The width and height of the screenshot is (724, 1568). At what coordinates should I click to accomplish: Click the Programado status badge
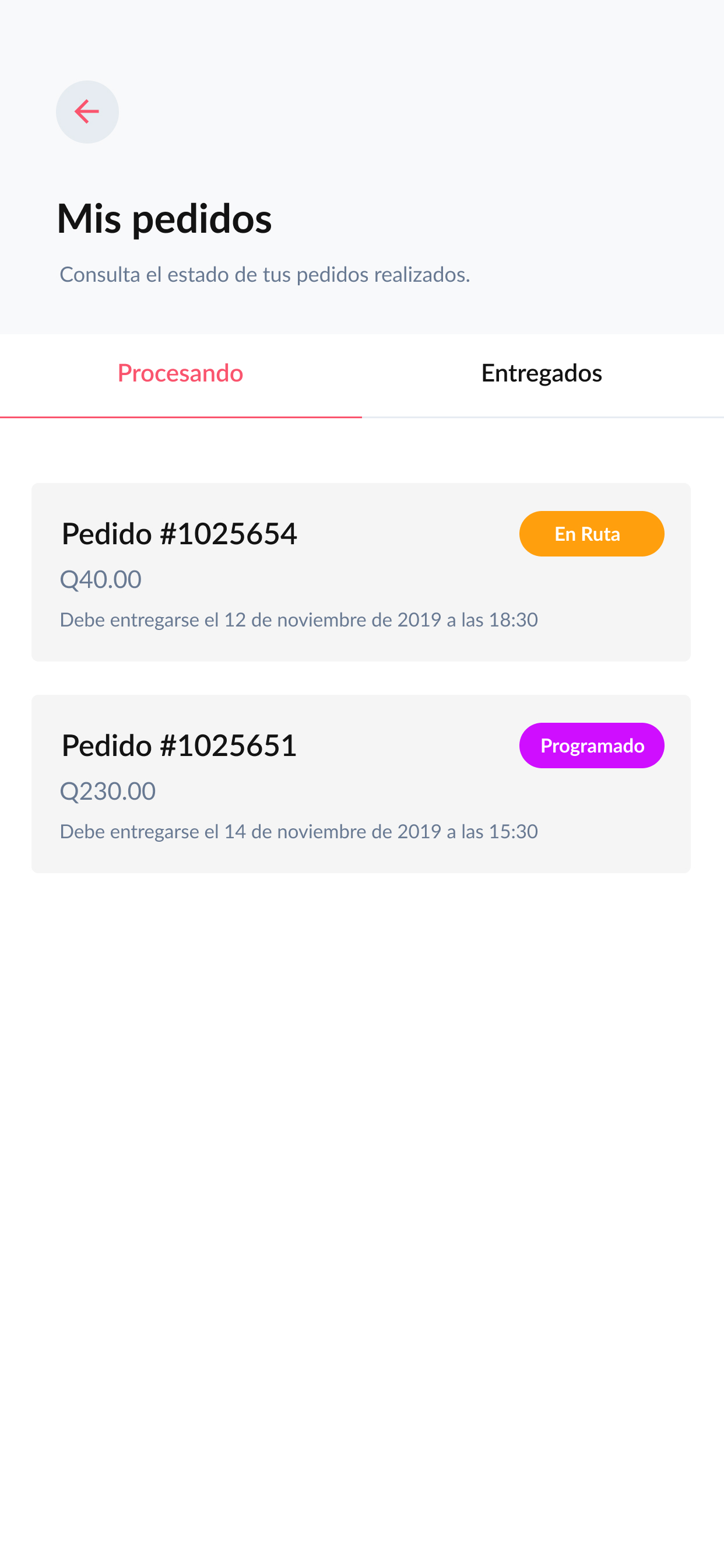[x=591, y=745]
